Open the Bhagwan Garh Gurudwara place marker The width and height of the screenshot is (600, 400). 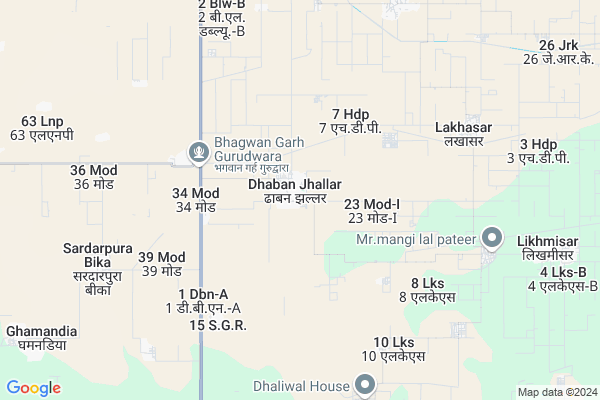click(199, 154)
